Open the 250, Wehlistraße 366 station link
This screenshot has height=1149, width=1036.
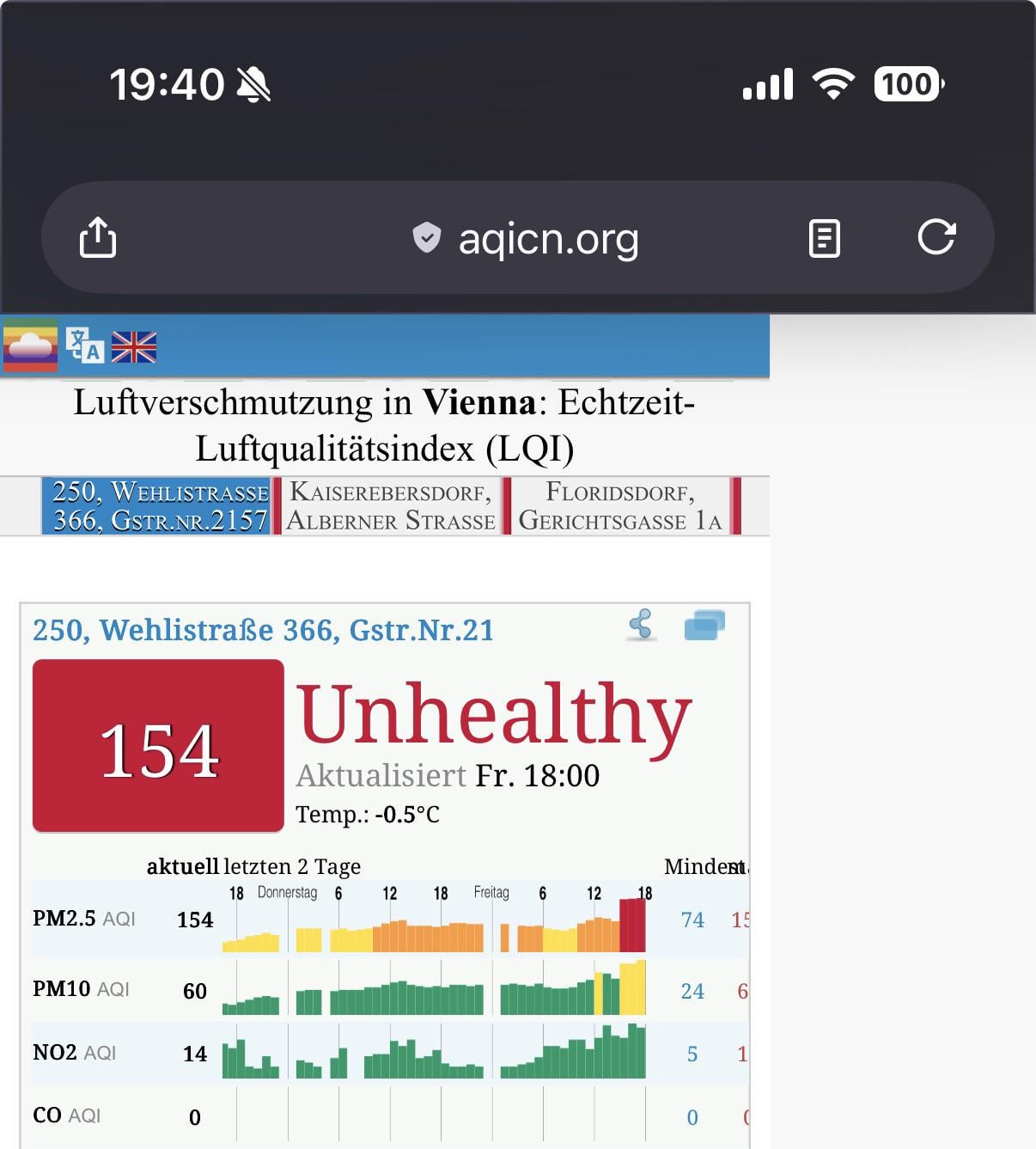(263, 630)
